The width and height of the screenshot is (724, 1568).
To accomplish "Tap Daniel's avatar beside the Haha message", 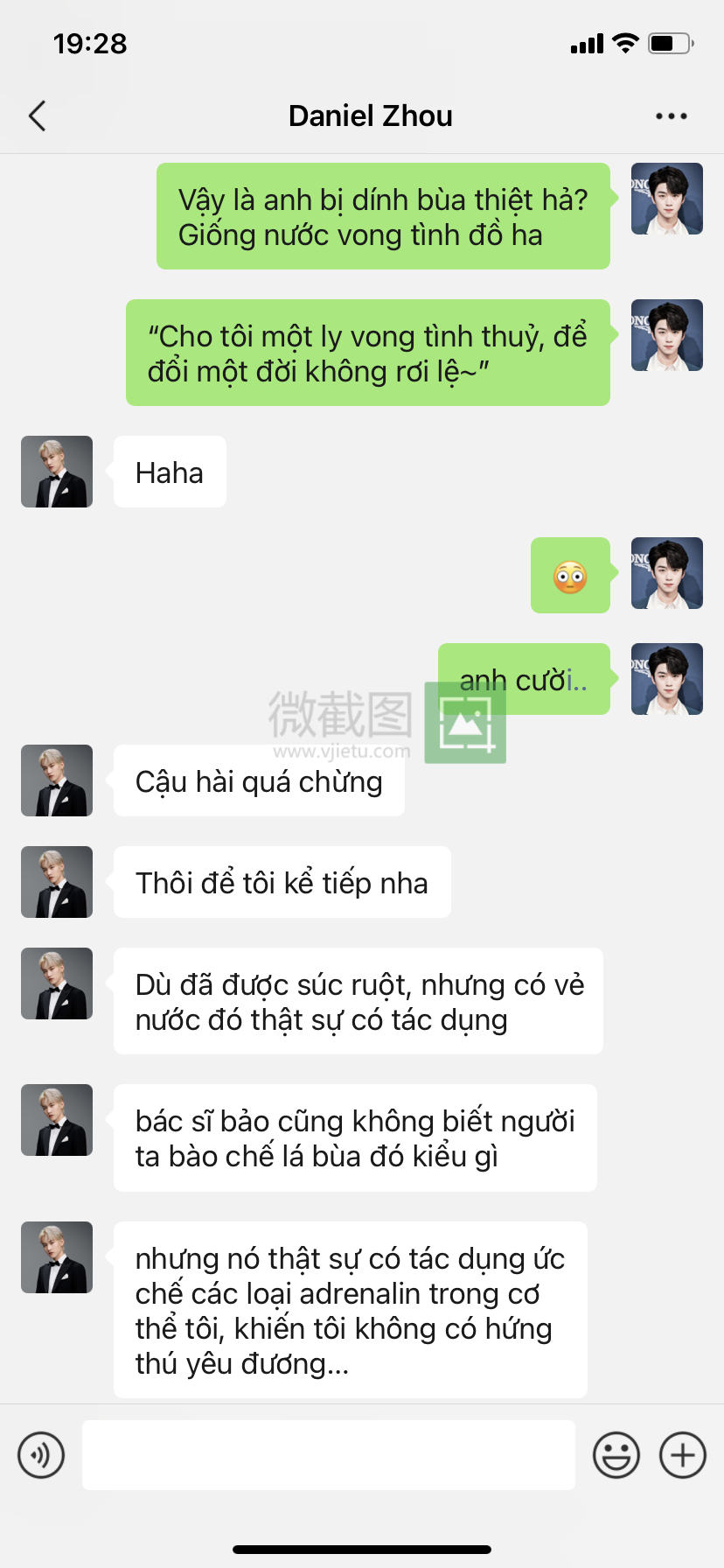I will point(57,472).
